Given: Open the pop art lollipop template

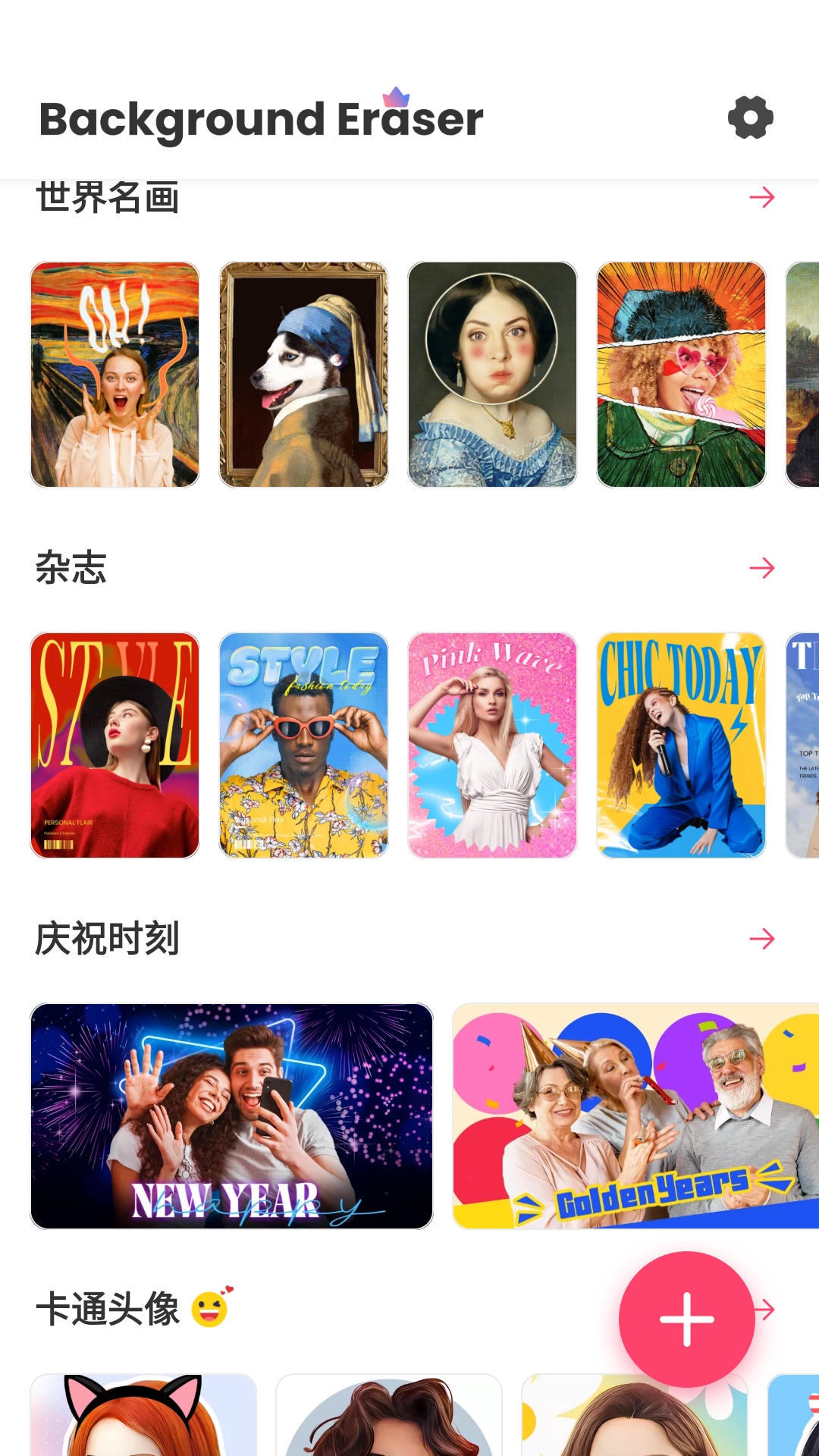Looking at the screenshot, I should coord(680,372).
